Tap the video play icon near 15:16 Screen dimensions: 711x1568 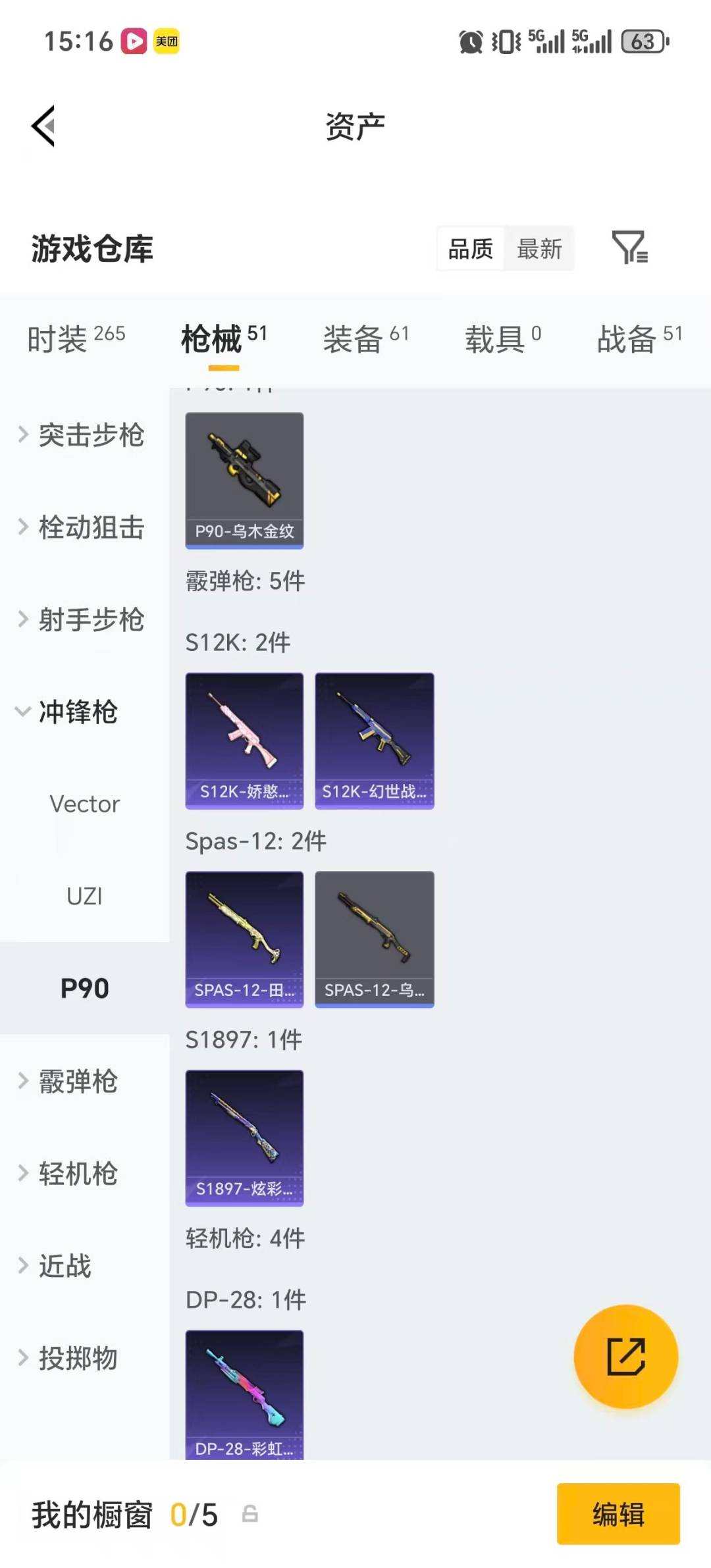click(133, 43)
